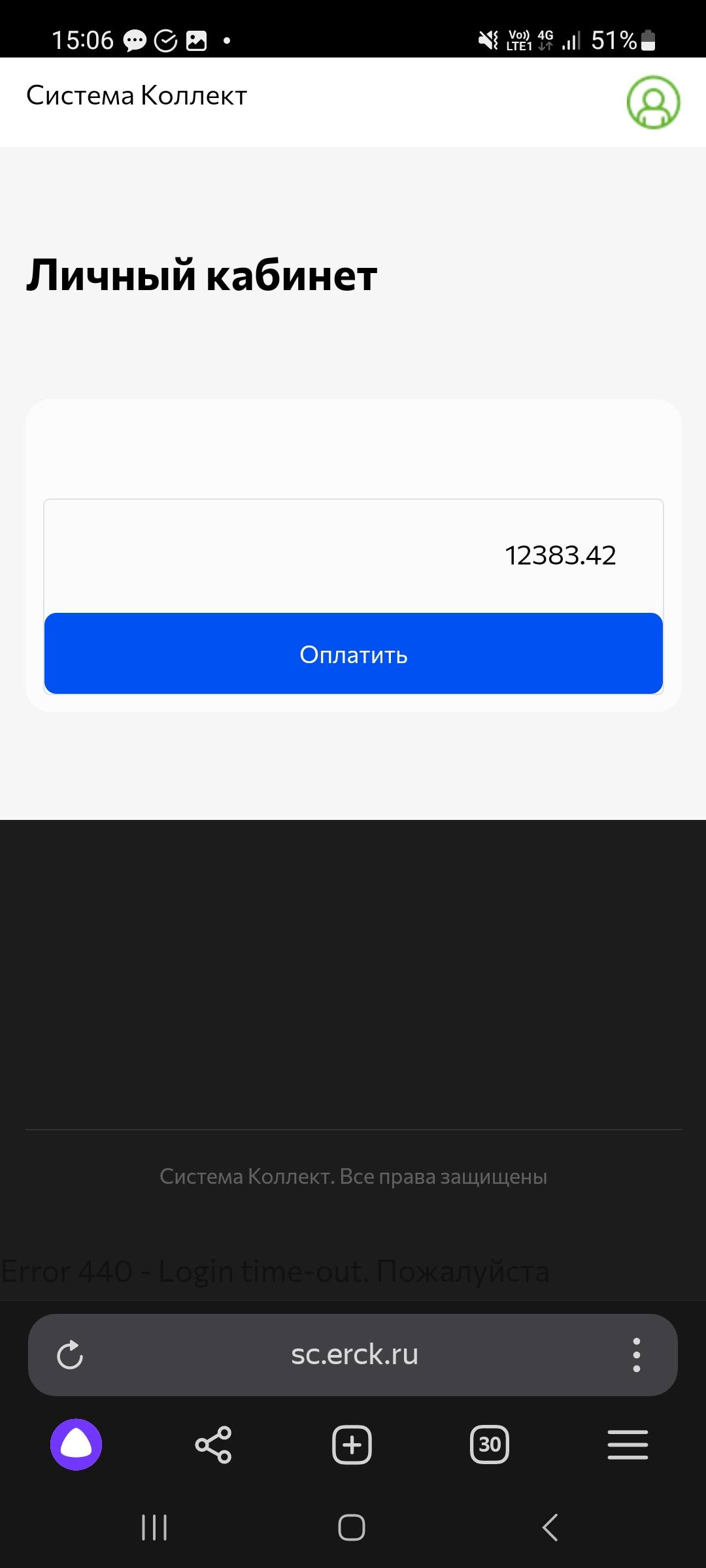Share this page
Screen dimensions: 706x1568
(214, 1445)
